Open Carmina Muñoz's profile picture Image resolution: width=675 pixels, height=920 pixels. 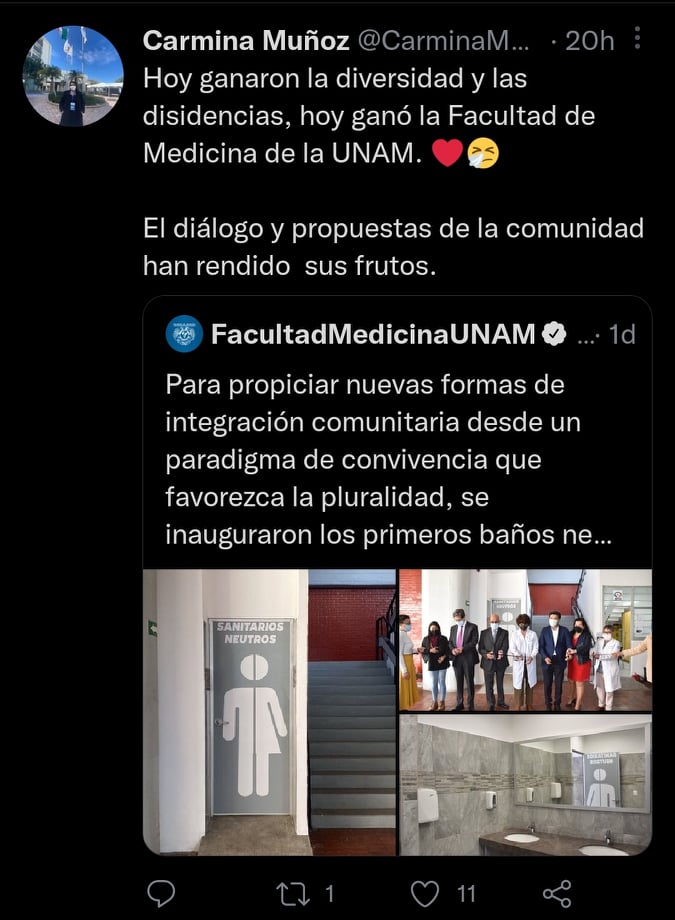point(73,76)
